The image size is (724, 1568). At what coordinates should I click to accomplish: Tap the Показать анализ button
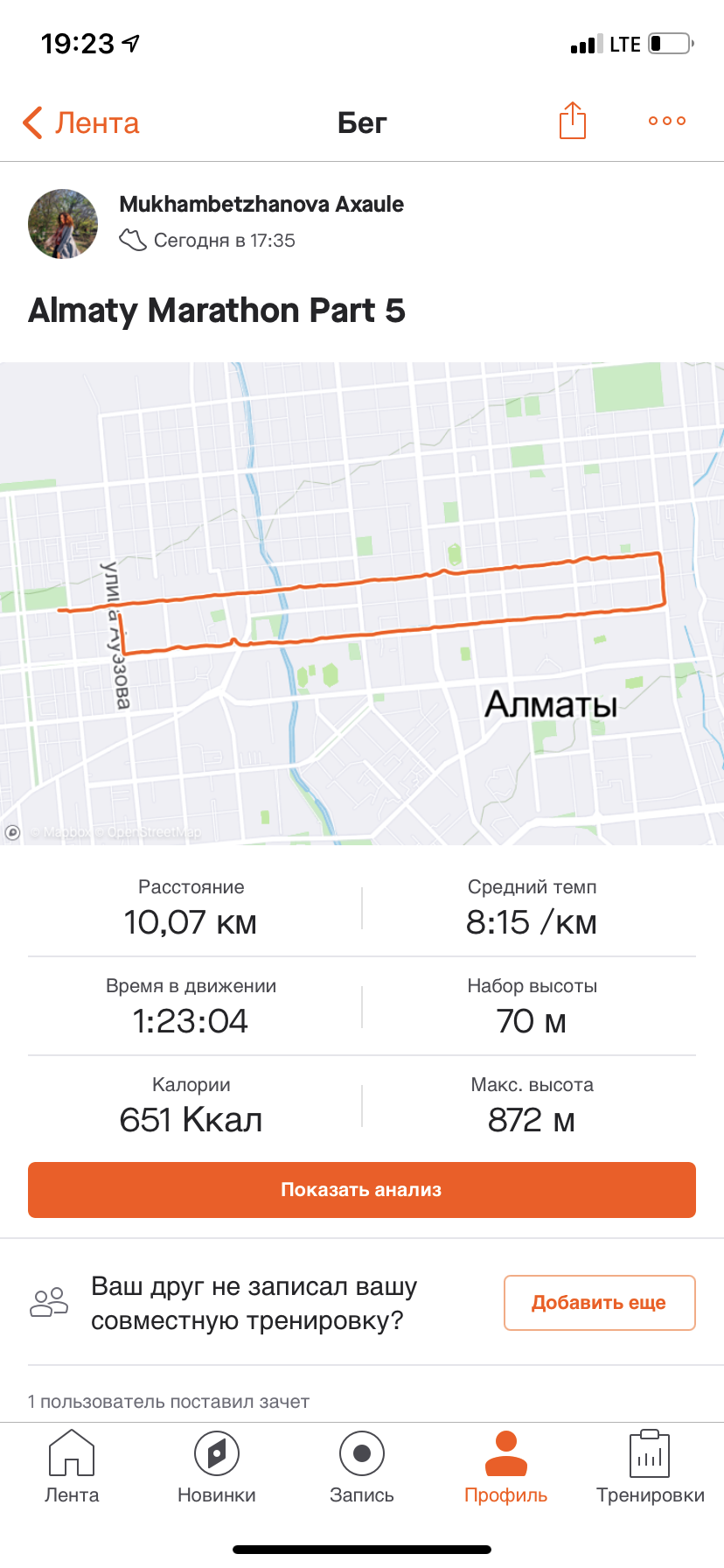click(x=362, y=1190)
